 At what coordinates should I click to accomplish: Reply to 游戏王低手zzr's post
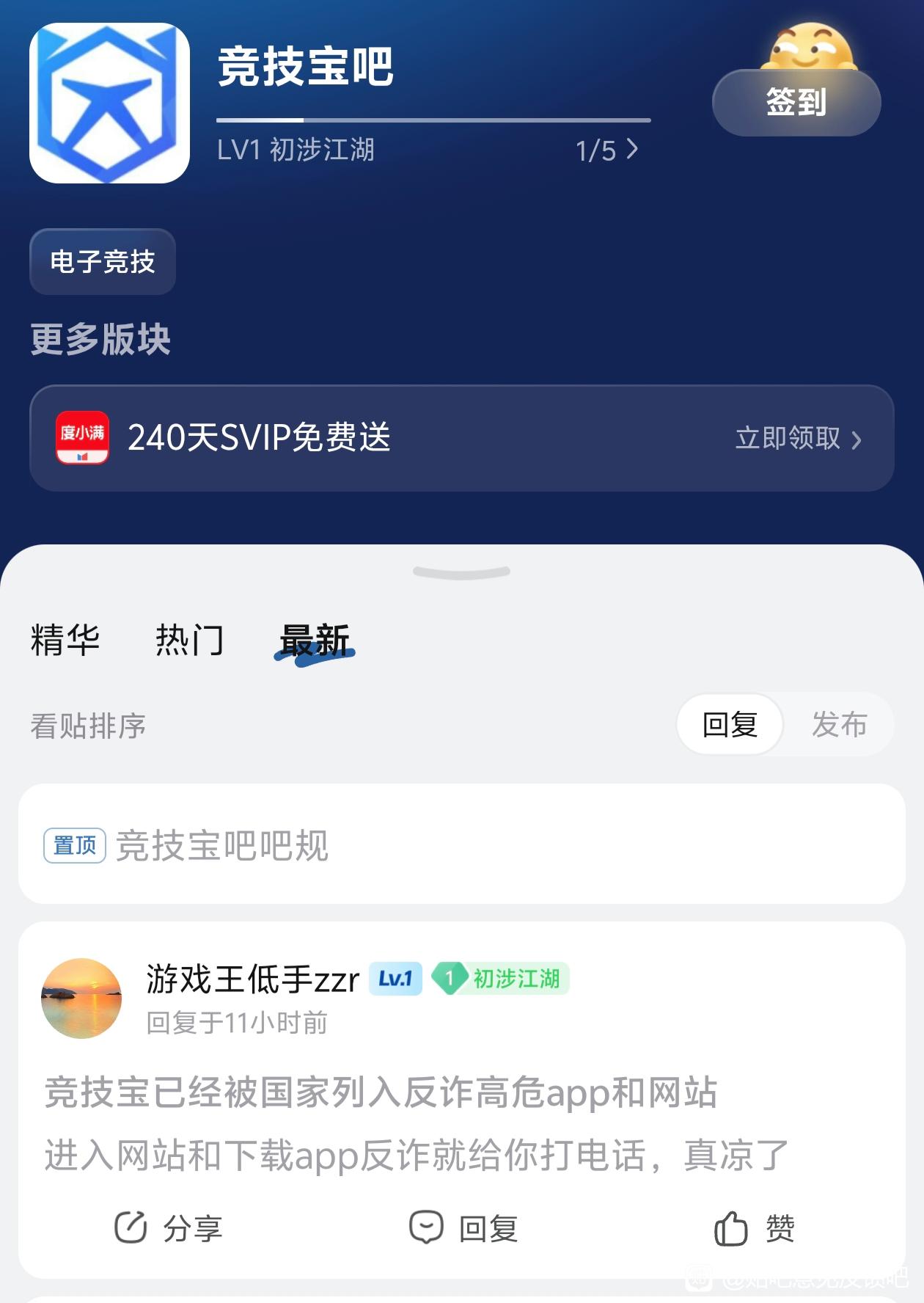[x=463, y=1227]
